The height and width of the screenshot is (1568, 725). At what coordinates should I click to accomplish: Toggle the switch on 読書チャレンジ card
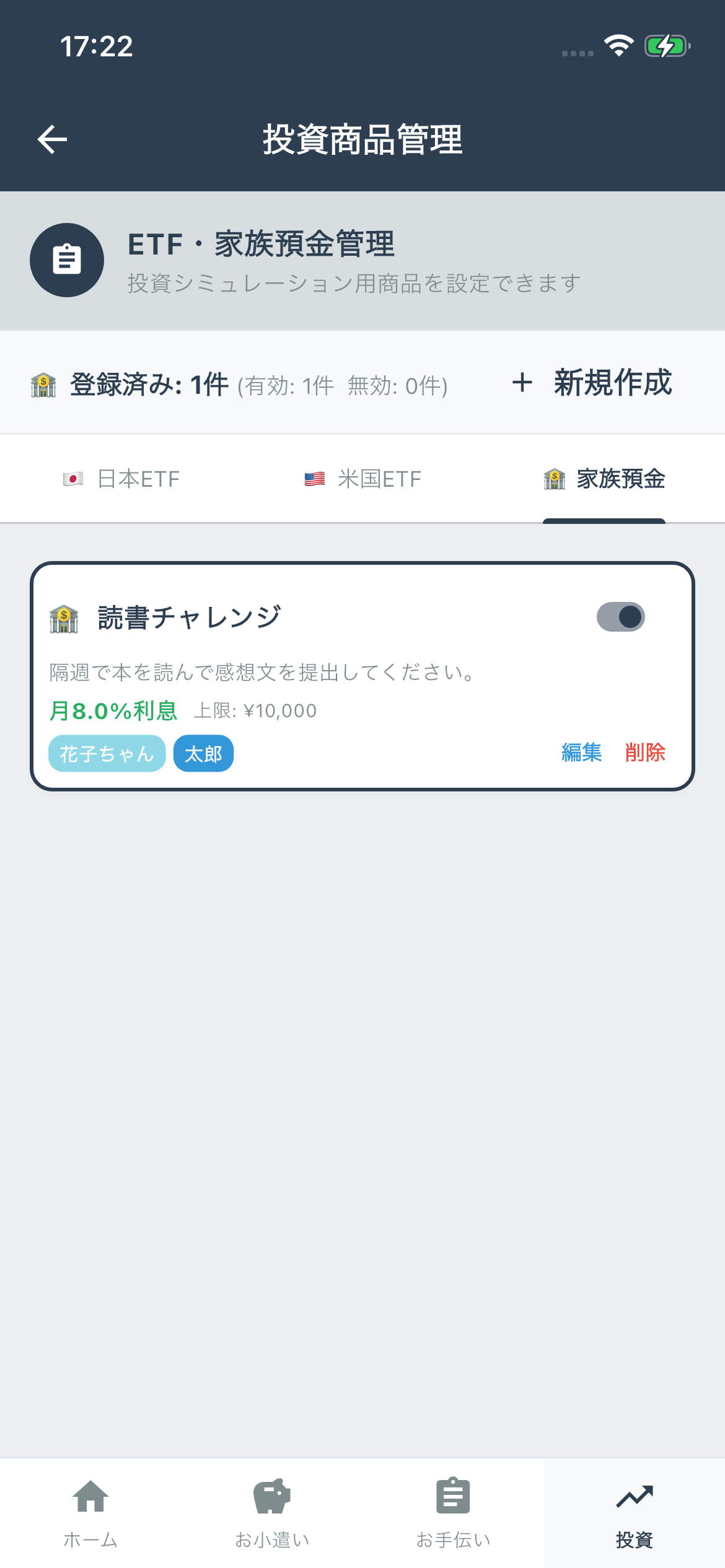tap(623, 617)
